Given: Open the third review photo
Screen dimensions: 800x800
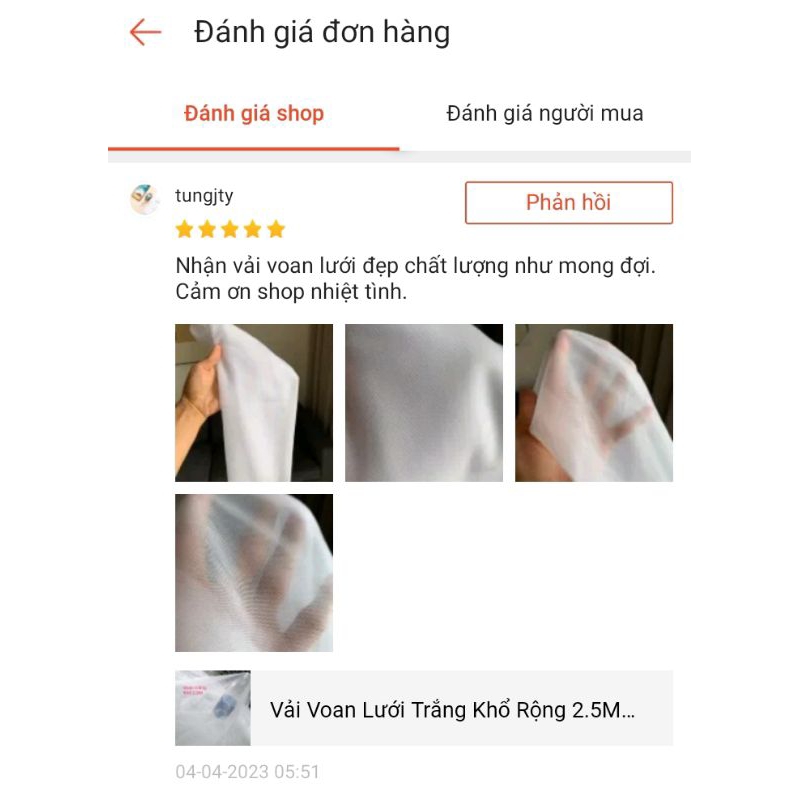Looking at the screenshot, I should [x=594, y=403].
